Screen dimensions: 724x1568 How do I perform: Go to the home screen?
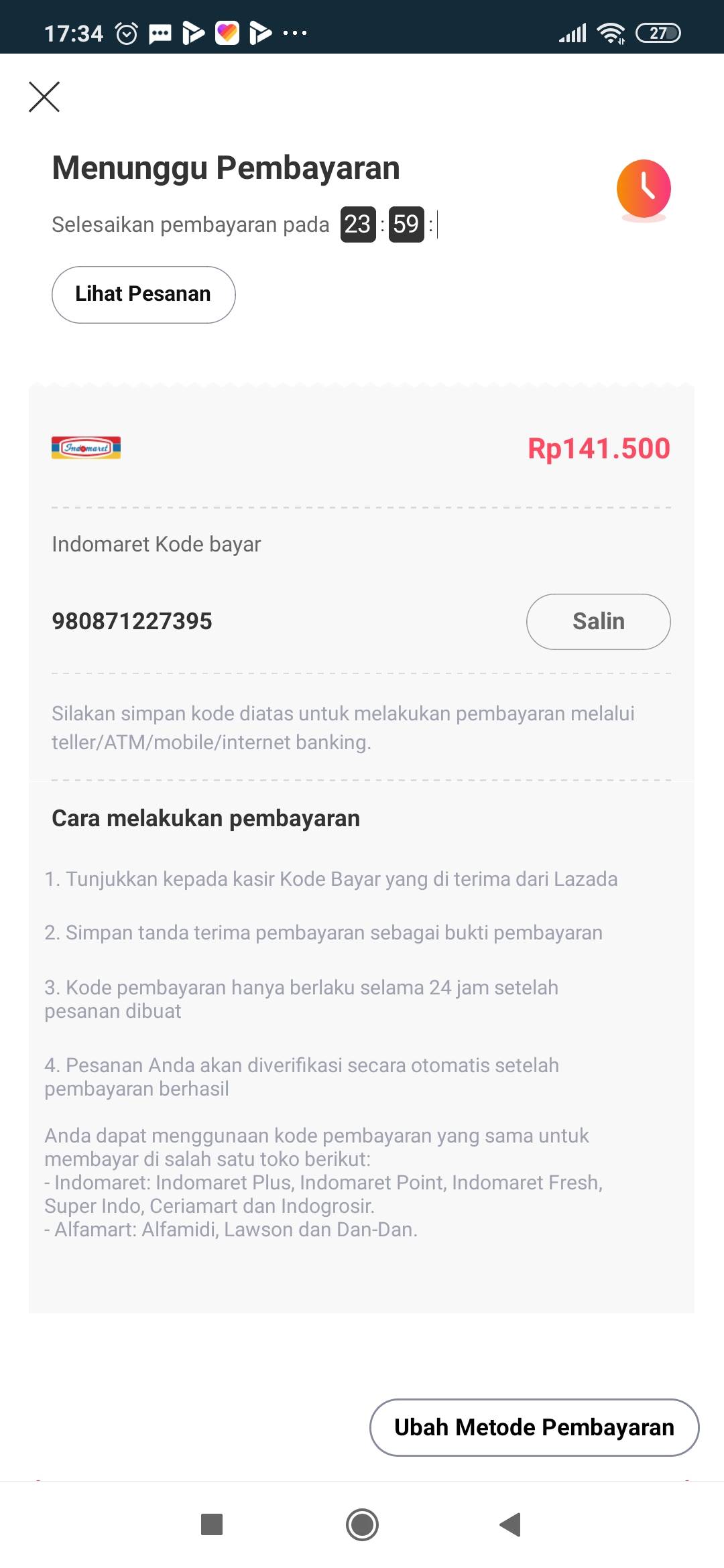362,1524
